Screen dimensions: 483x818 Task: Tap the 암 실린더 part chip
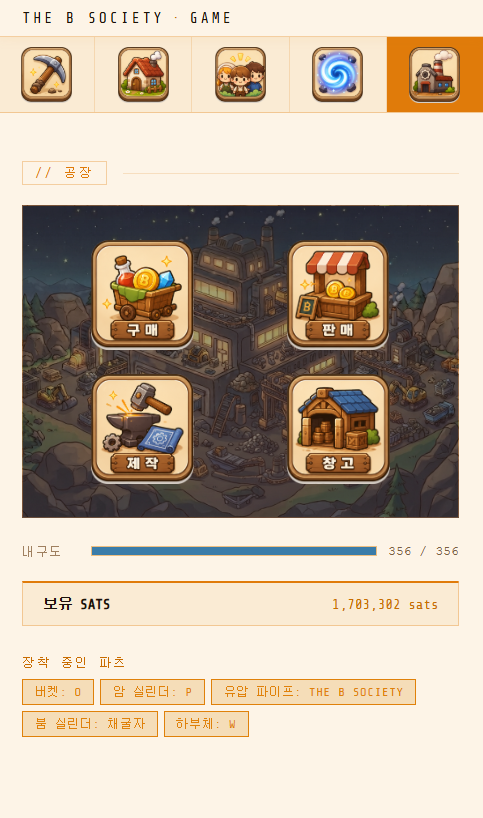pos(152,692)
